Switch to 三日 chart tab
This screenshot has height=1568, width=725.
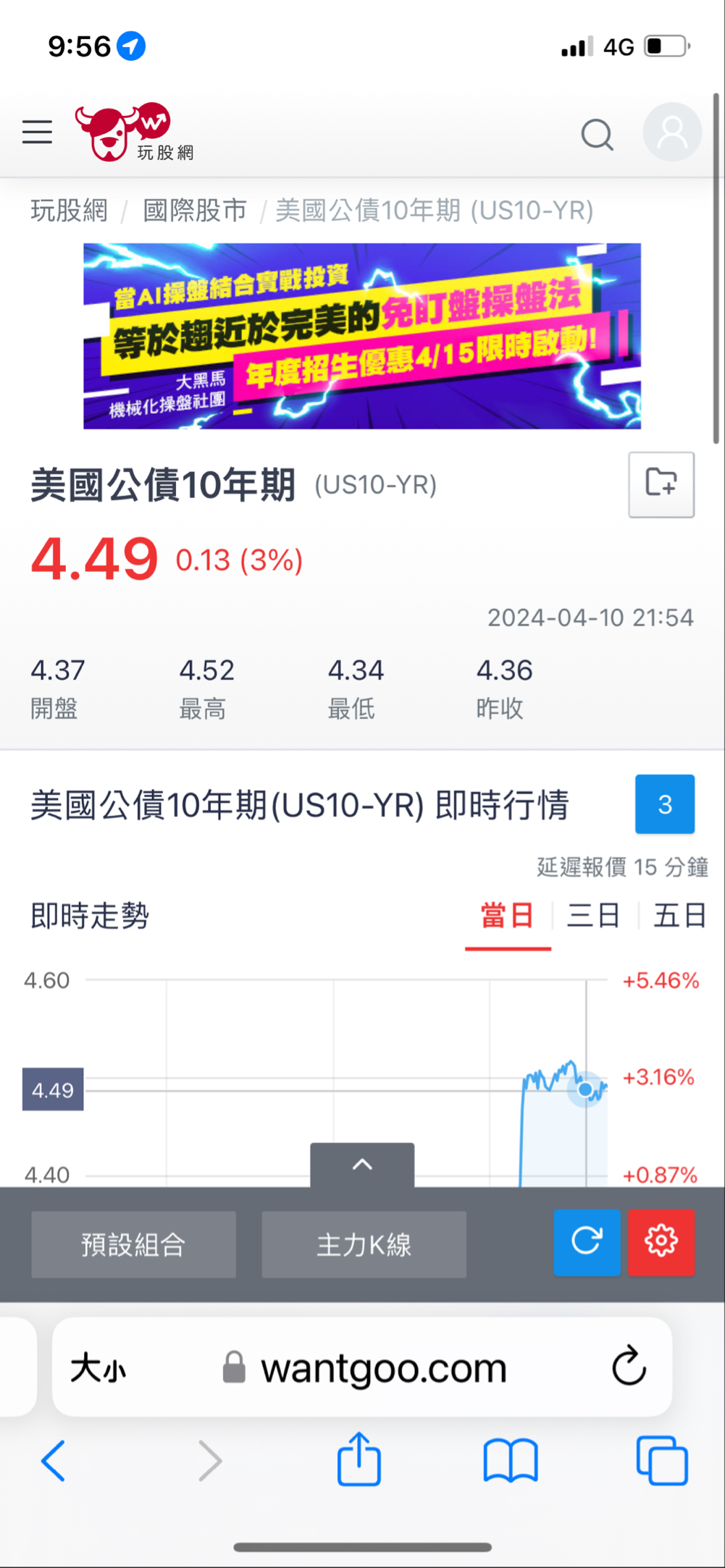point(593,916)
